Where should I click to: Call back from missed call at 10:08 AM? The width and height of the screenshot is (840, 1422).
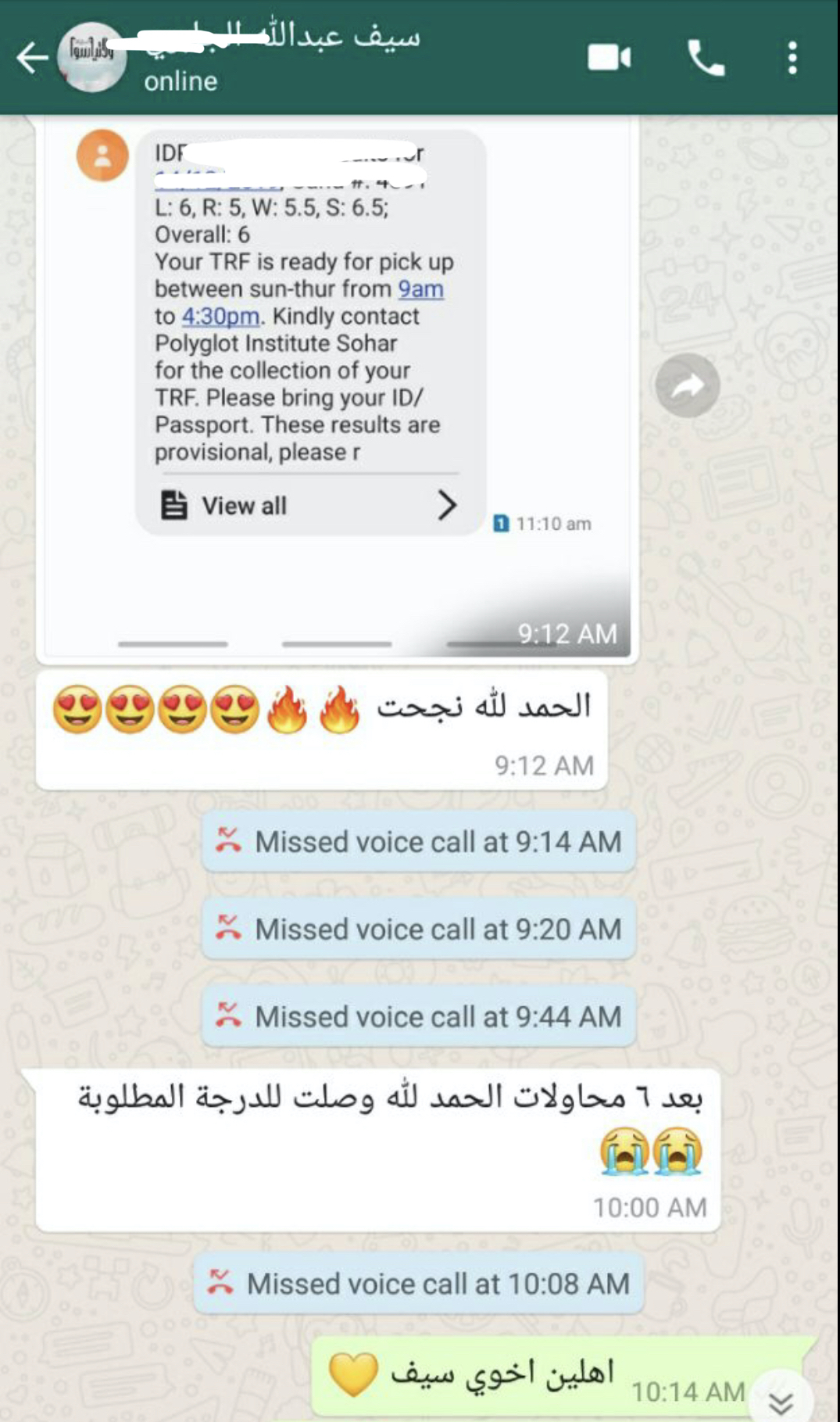click(x=419, y=1284)
